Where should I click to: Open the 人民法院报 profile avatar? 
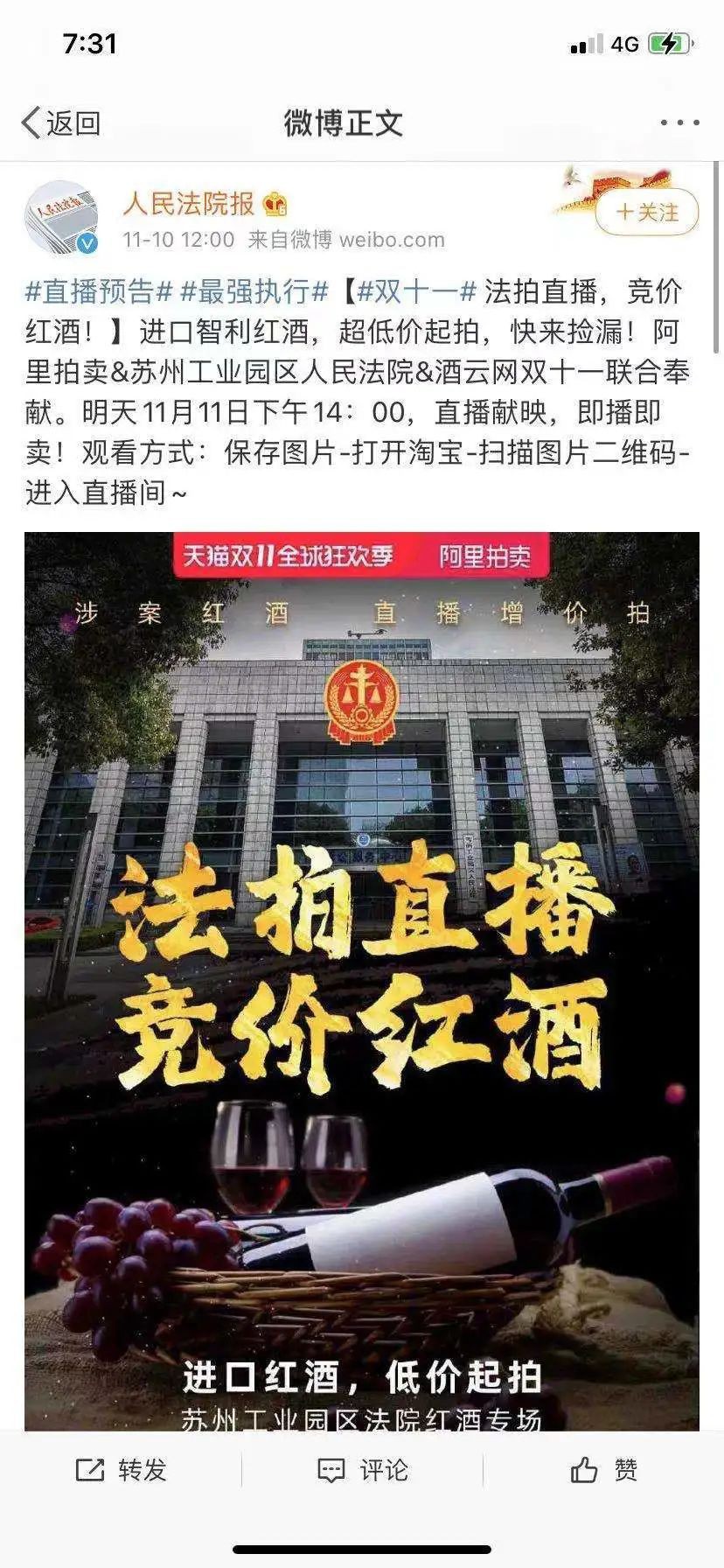click(x=61, y=217)
